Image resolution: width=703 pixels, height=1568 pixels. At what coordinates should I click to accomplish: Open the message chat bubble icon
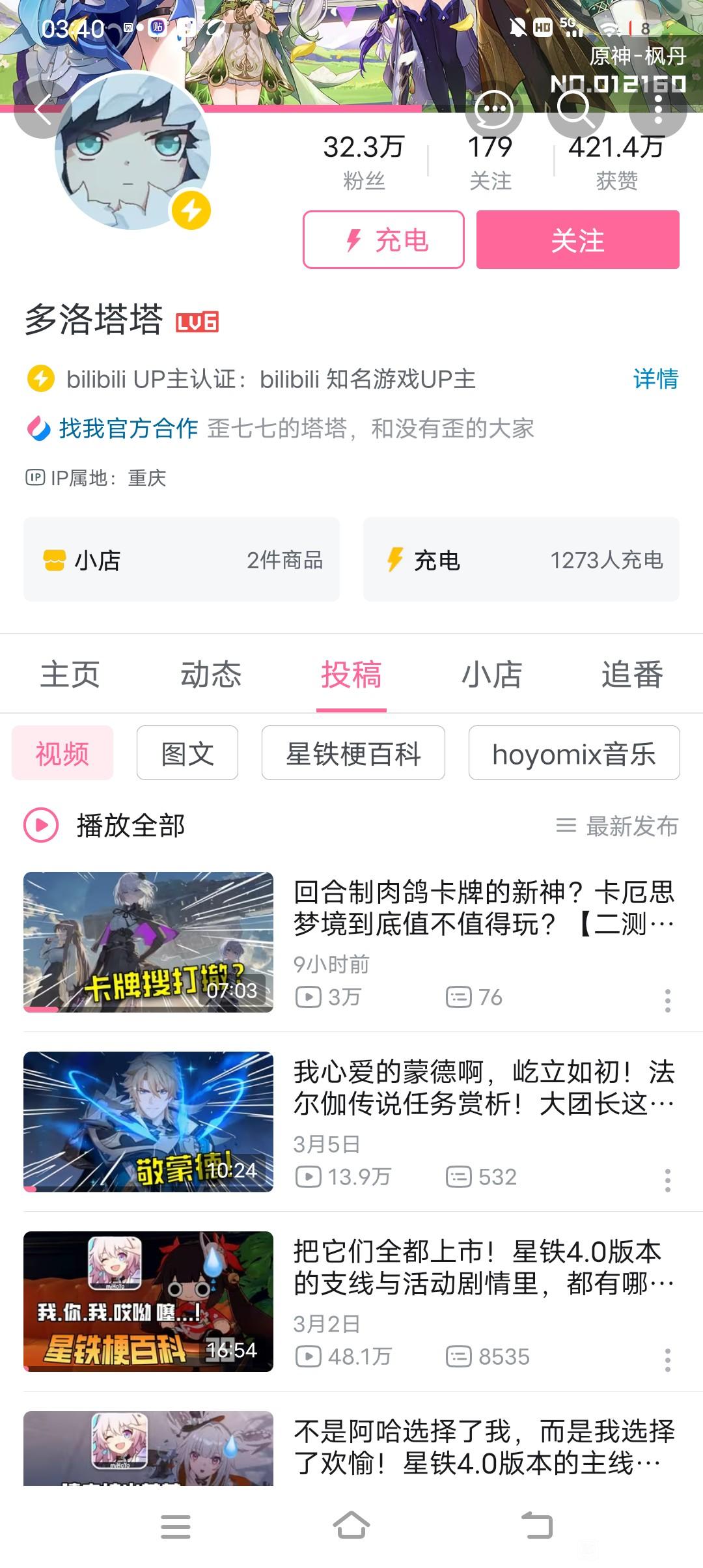pyautogui.click(x=494, y=109)
